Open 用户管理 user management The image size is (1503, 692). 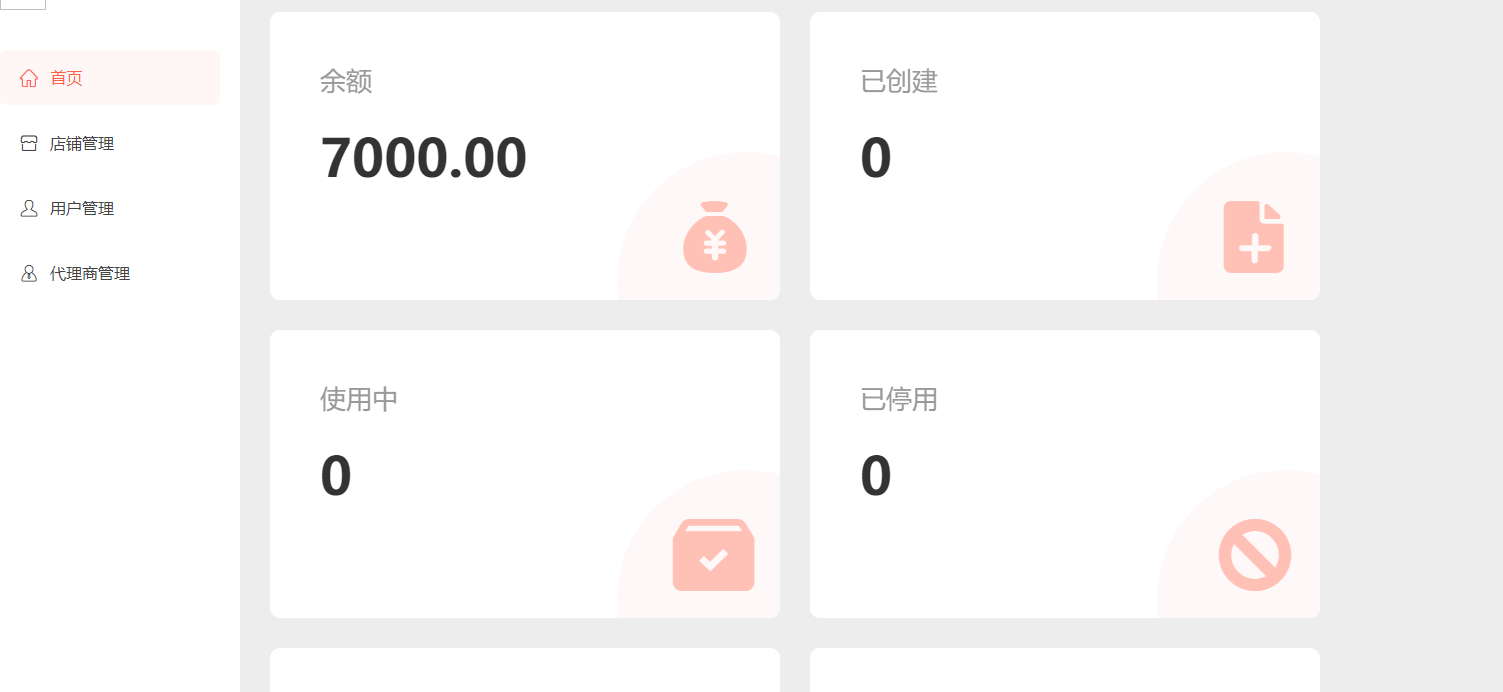click(x=81, y=209)
